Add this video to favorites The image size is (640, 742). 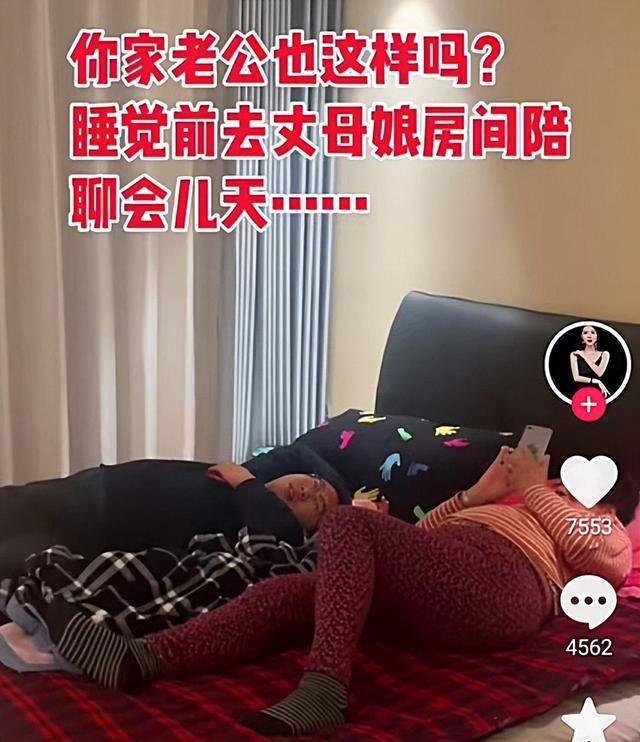(588, 722)
